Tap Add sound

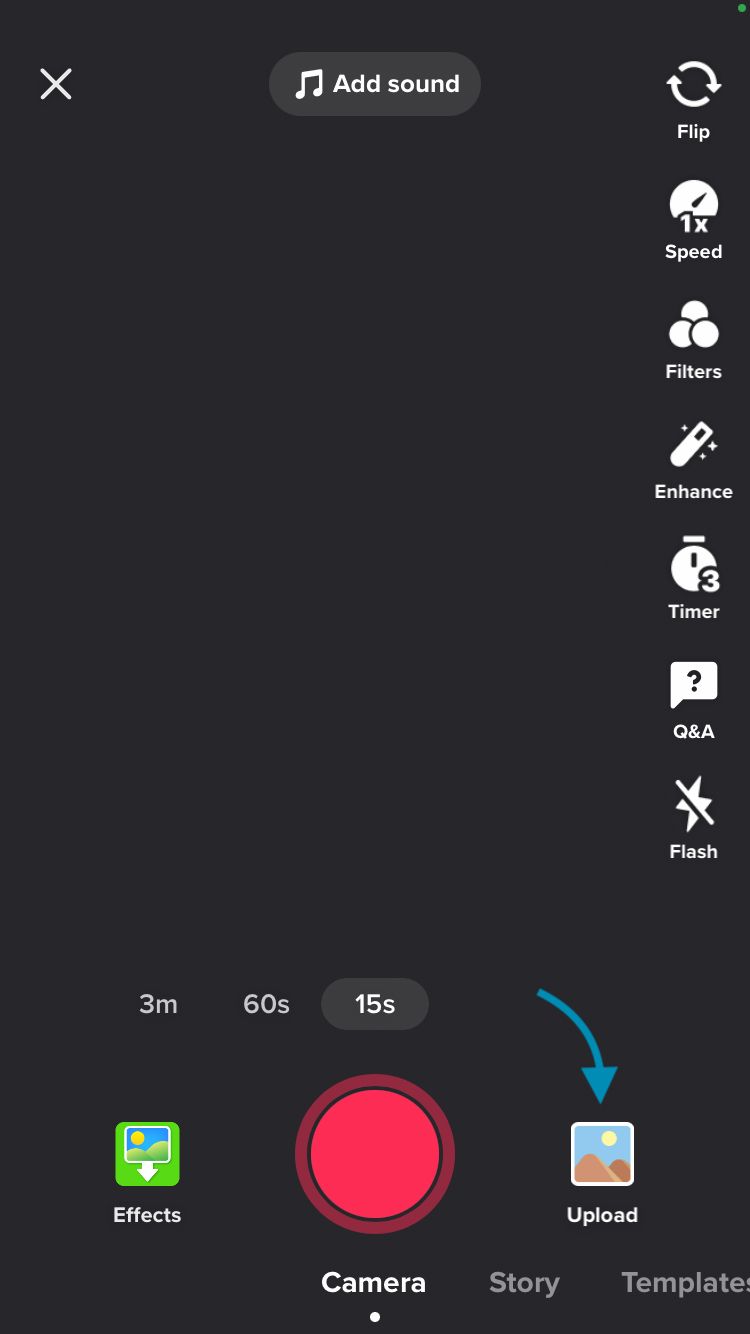click(375, 84)
